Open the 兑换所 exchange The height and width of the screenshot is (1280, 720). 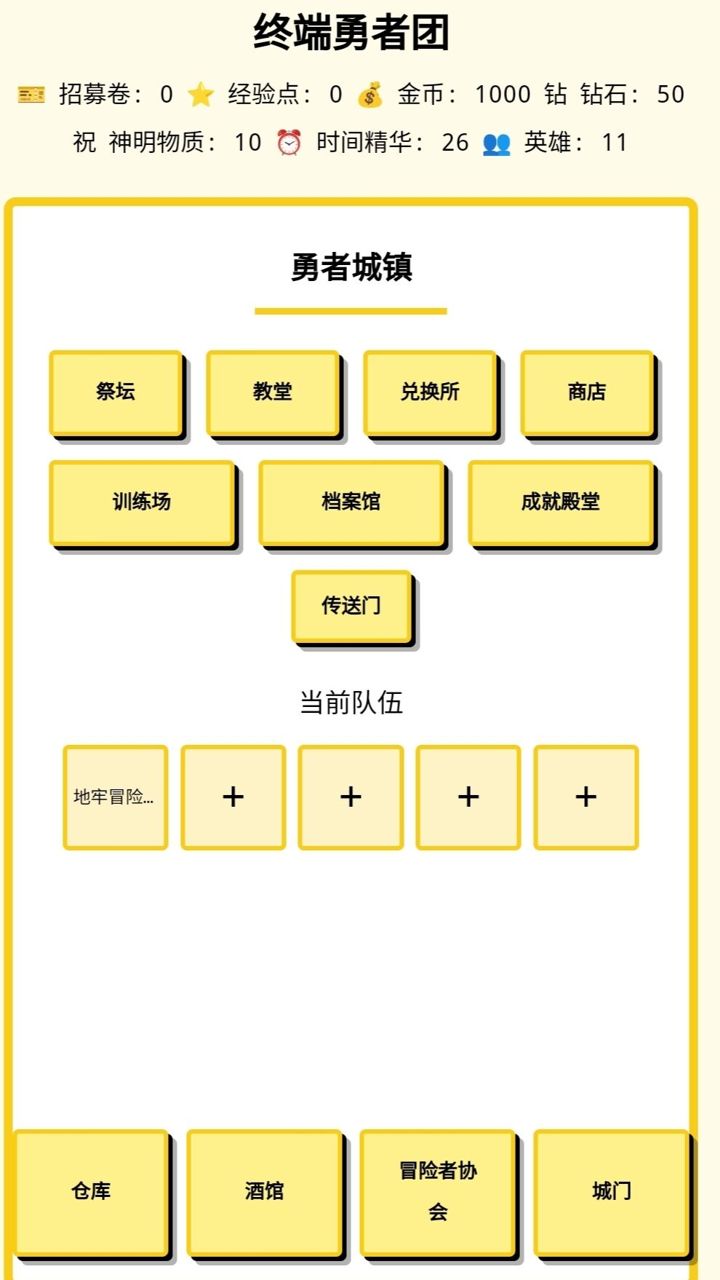coord(430,393)
